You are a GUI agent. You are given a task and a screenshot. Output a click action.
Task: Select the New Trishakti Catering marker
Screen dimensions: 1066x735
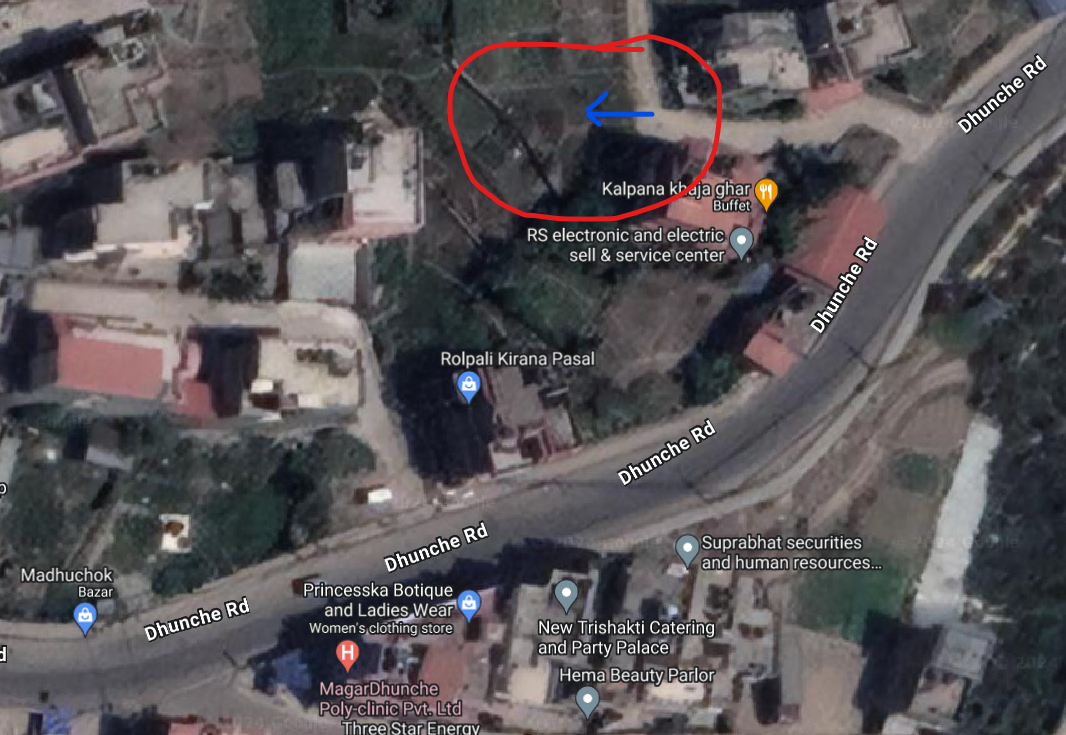point(567,594)
